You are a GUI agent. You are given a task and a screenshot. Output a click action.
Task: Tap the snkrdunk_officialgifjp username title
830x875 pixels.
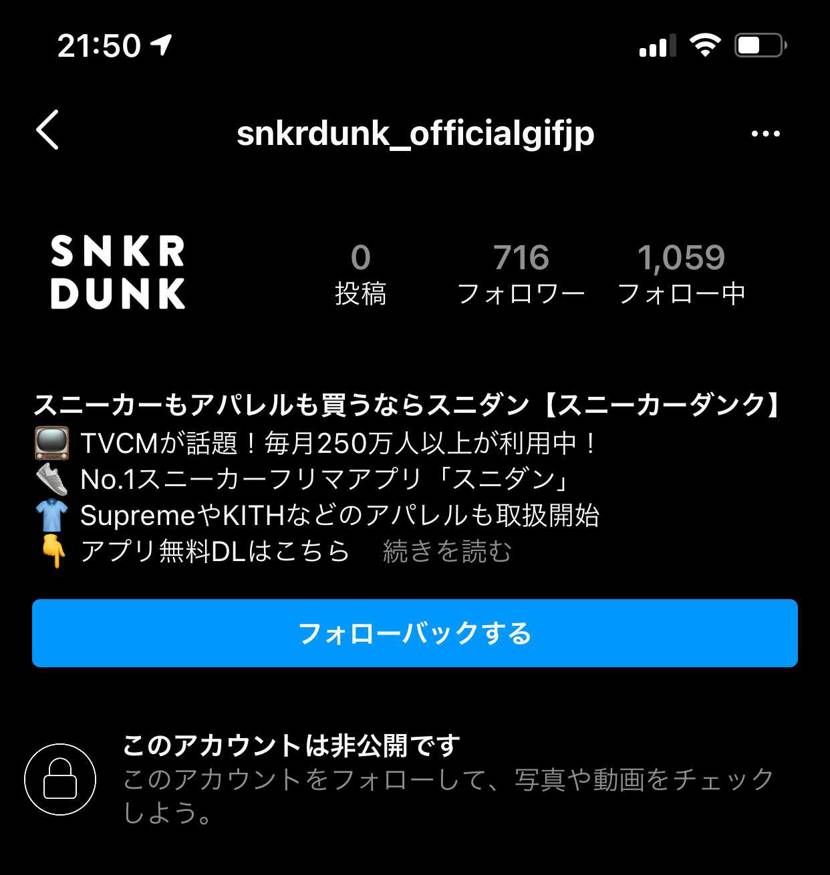point(416,132)
